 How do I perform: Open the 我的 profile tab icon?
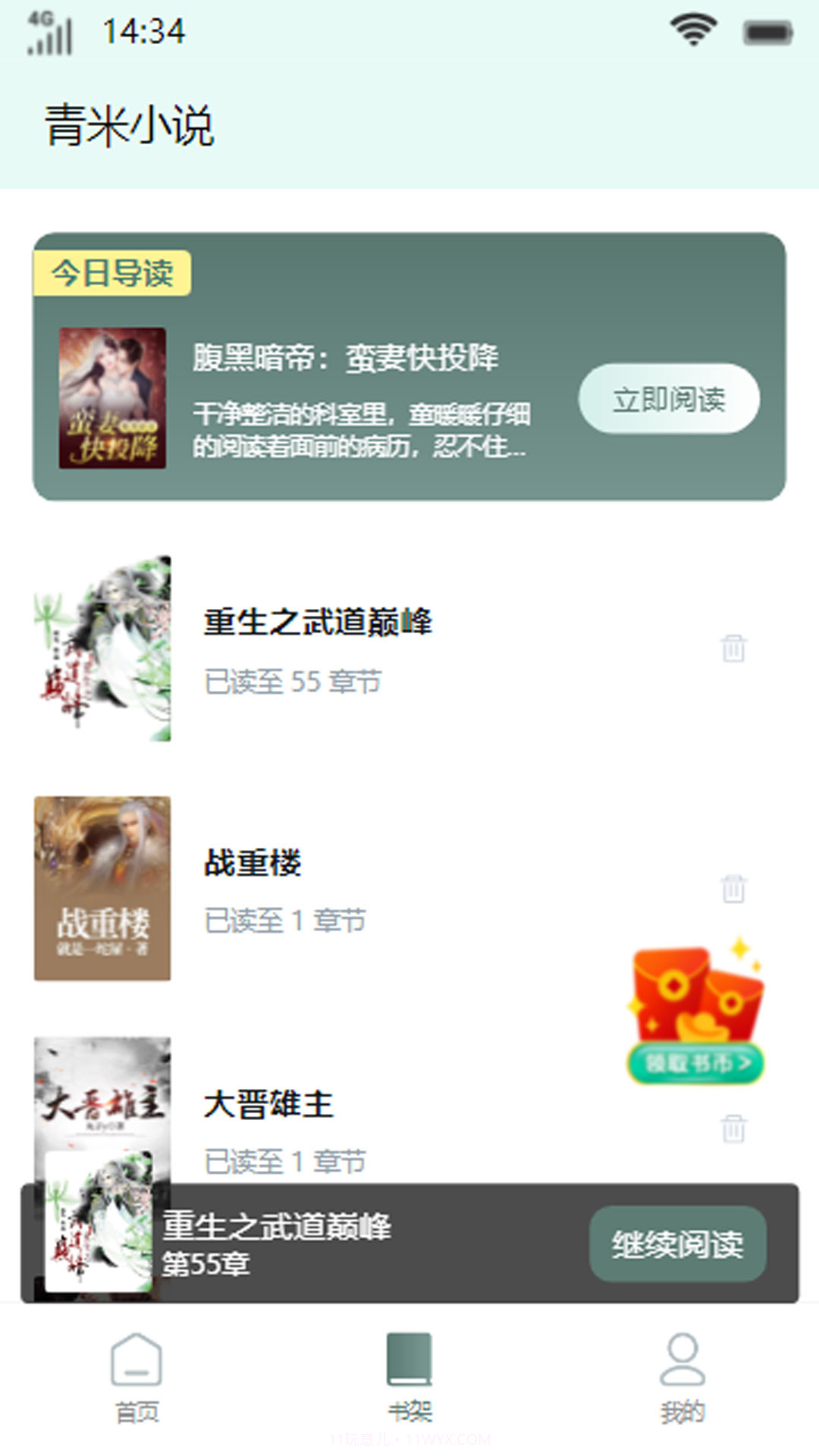pos(681,1361)
